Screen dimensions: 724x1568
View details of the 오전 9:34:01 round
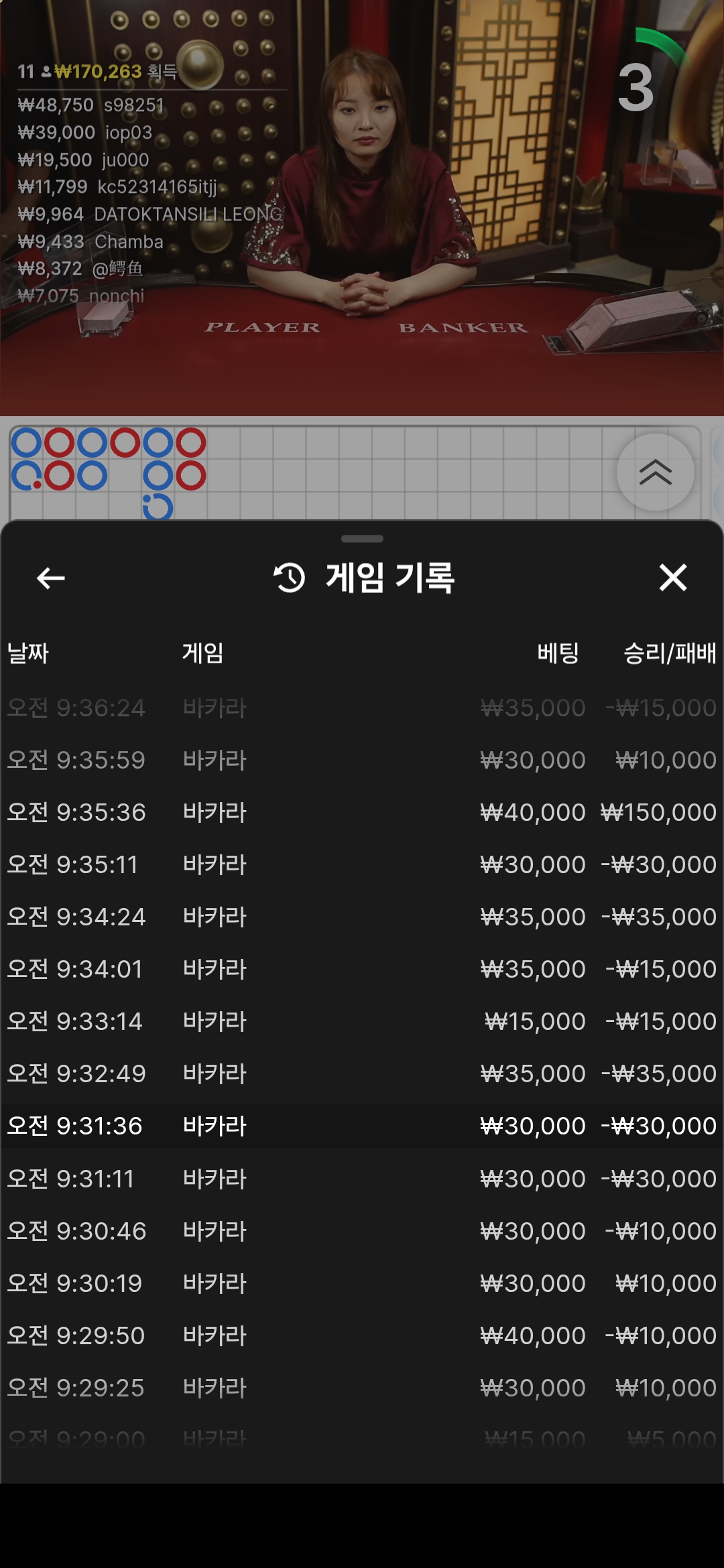[x=362, y=969]
